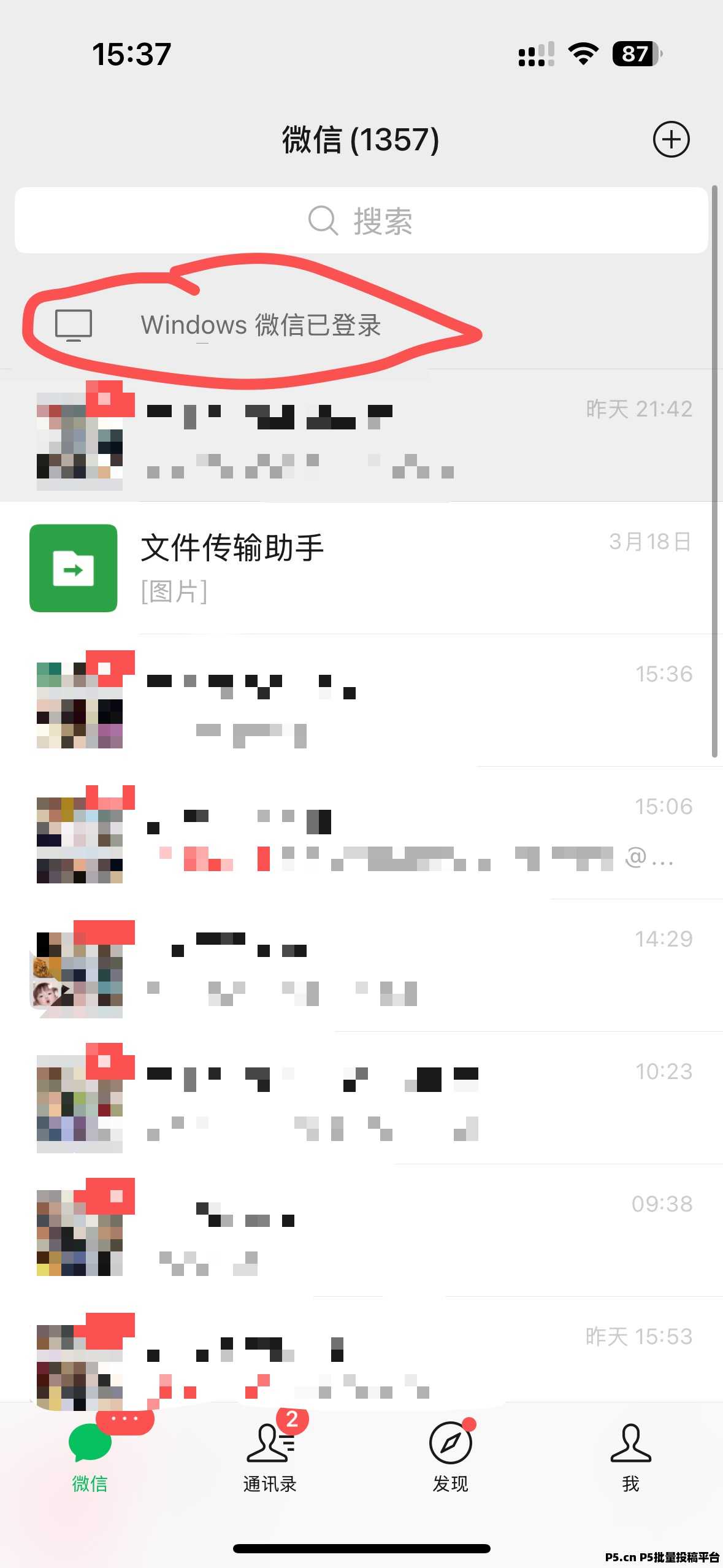Viewport: 723px width, 1568px height.
Task: Go to the 发现 tab
Action: (451, 1458)
